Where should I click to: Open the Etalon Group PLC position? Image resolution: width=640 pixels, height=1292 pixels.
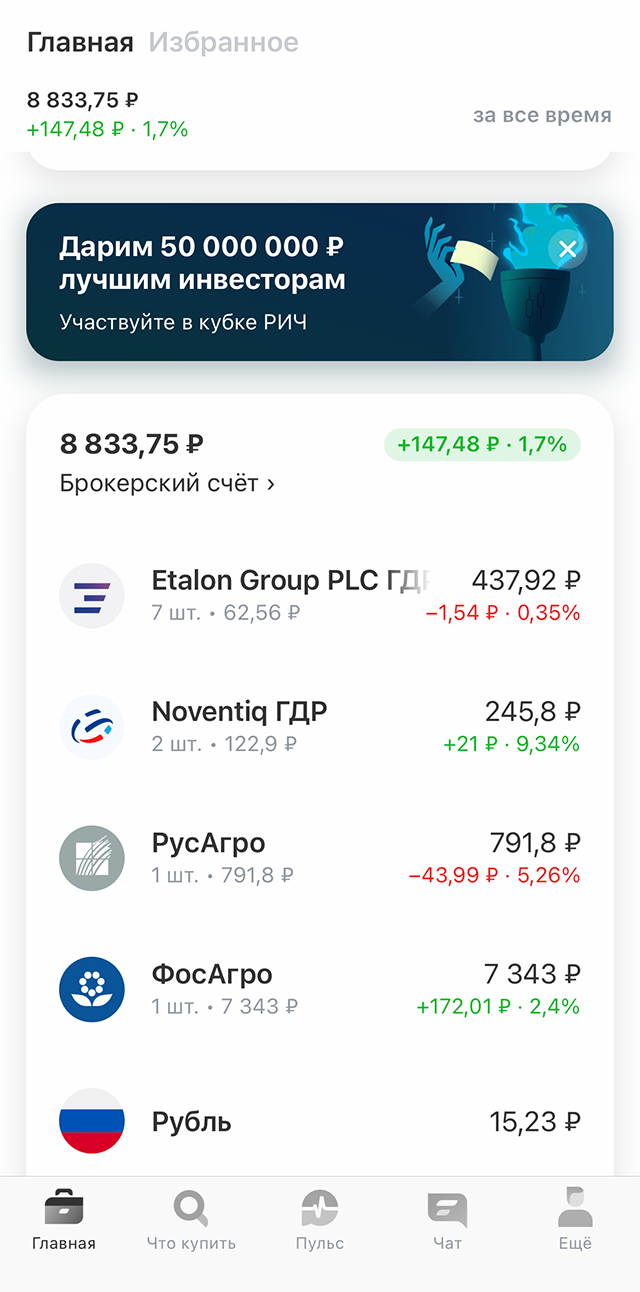tap(320, 596)
